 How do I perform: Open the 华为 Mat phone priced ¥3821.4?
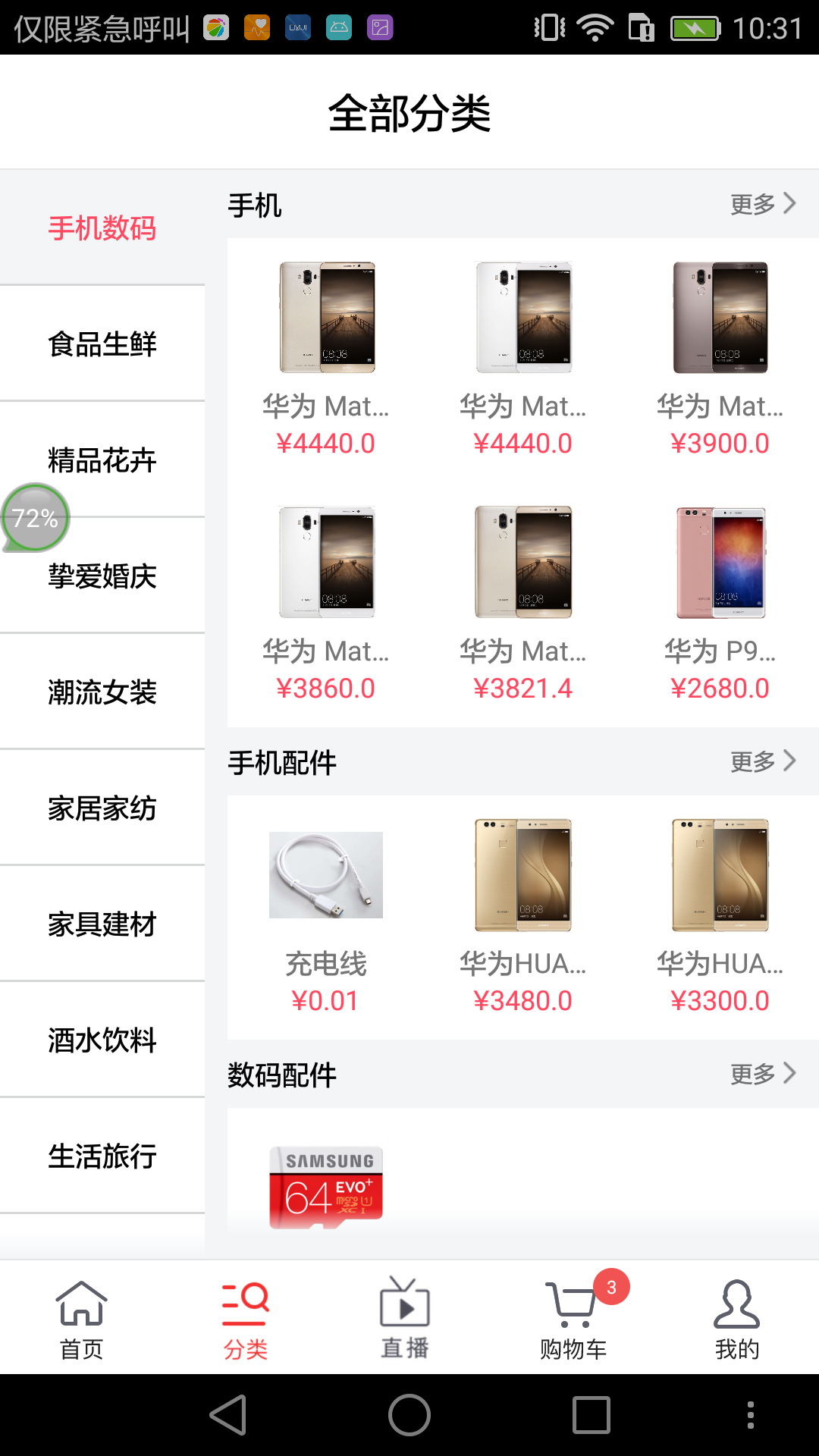523,599
